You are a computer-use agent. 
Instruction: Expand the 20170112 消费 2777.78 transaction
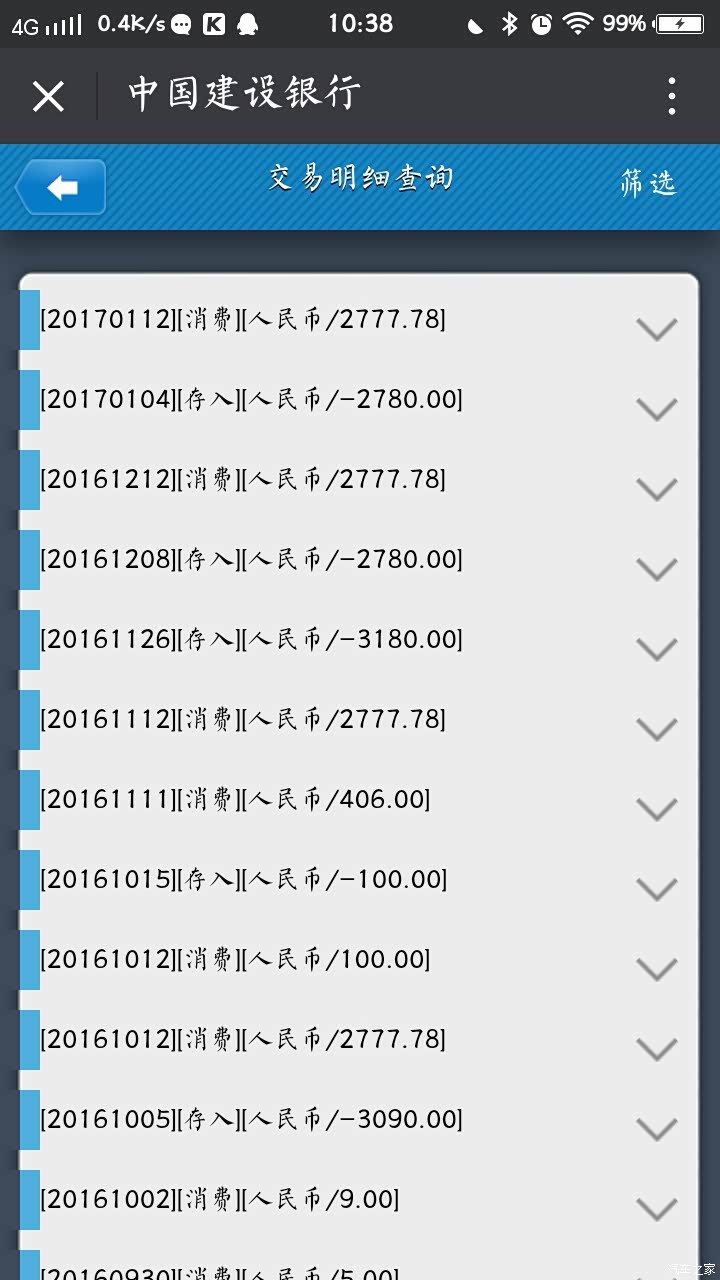point(656,329)
